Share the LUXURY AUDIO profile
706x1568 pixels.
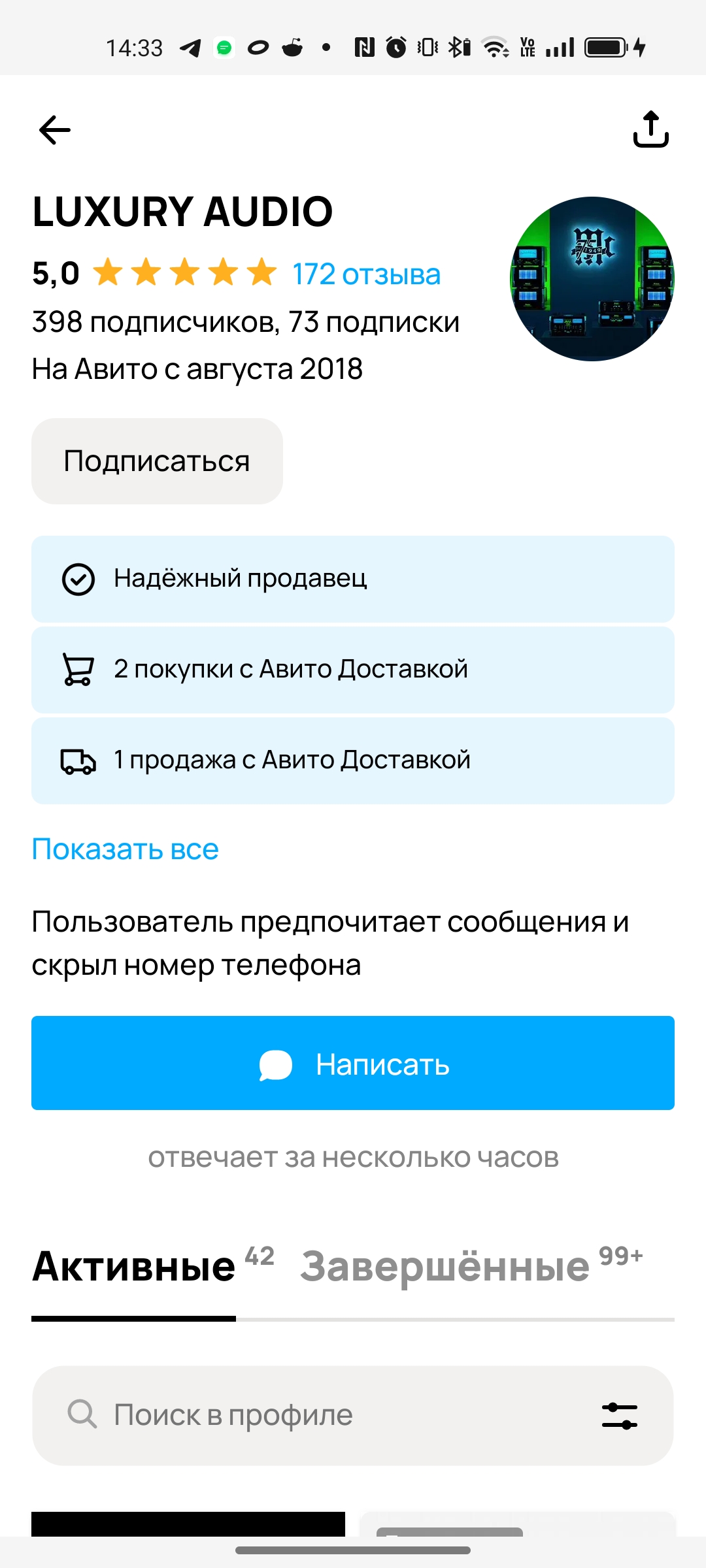coord(650,129)
